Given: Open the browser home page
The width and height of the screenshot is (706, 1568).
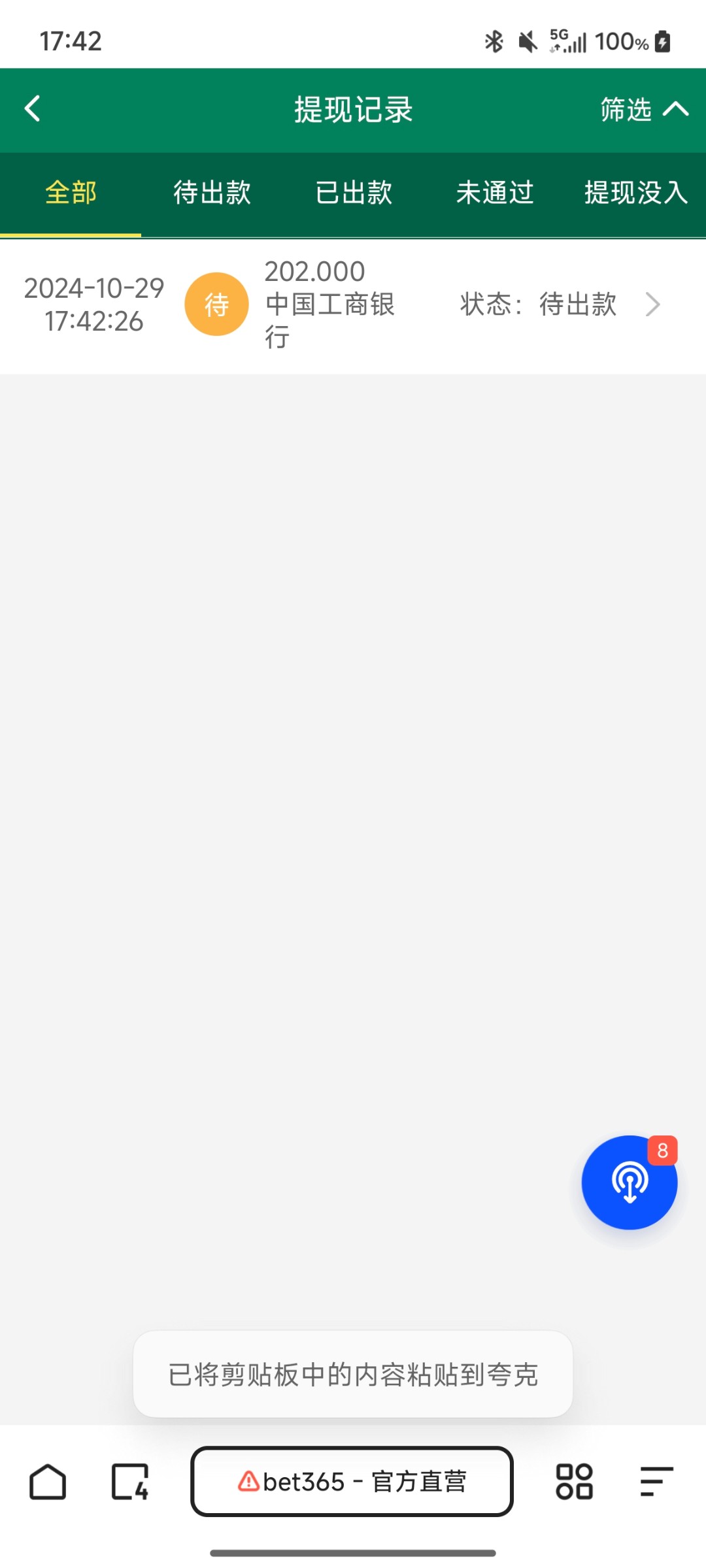Looking at the screenshot, I should pyautogui.click(x=48, y=1482).
